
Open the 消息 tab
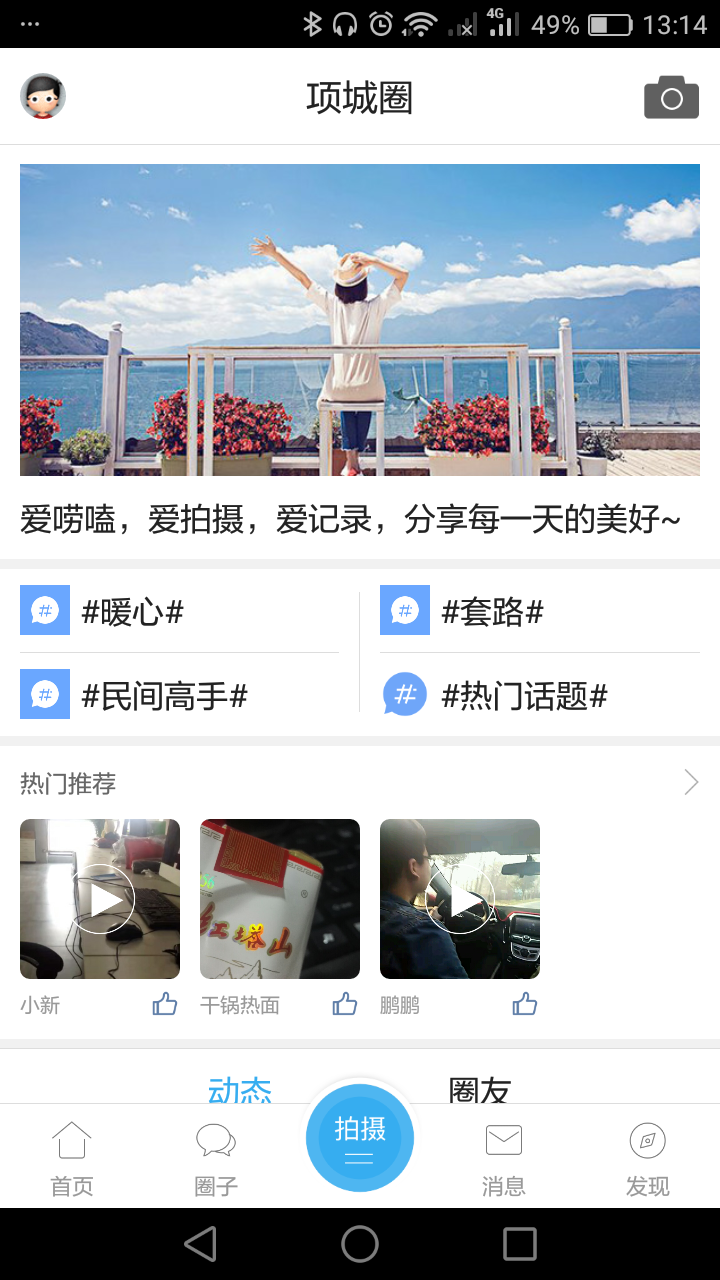[504, 1159]
